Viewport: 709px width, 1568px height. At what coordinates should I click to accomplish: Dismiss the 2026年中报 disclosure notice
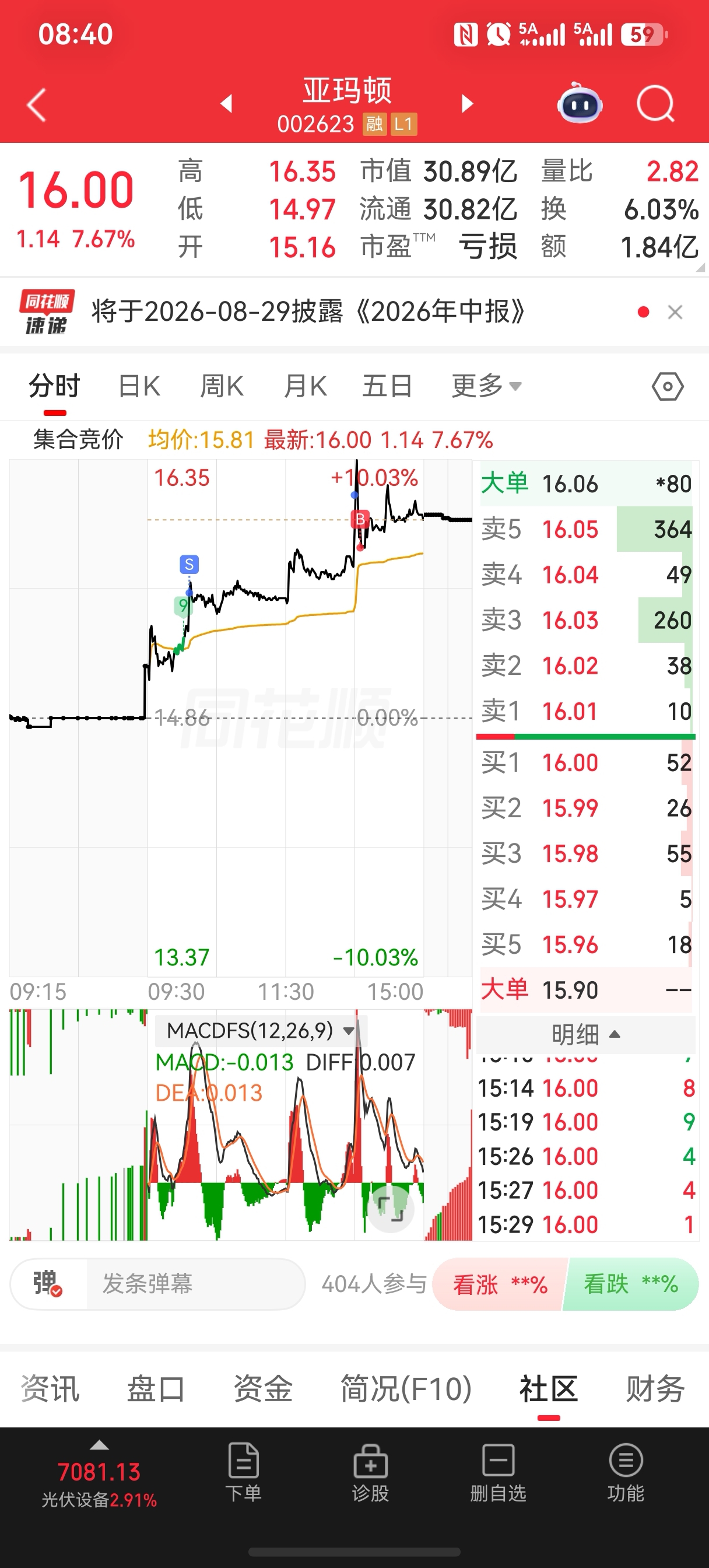tap(675, 312)
